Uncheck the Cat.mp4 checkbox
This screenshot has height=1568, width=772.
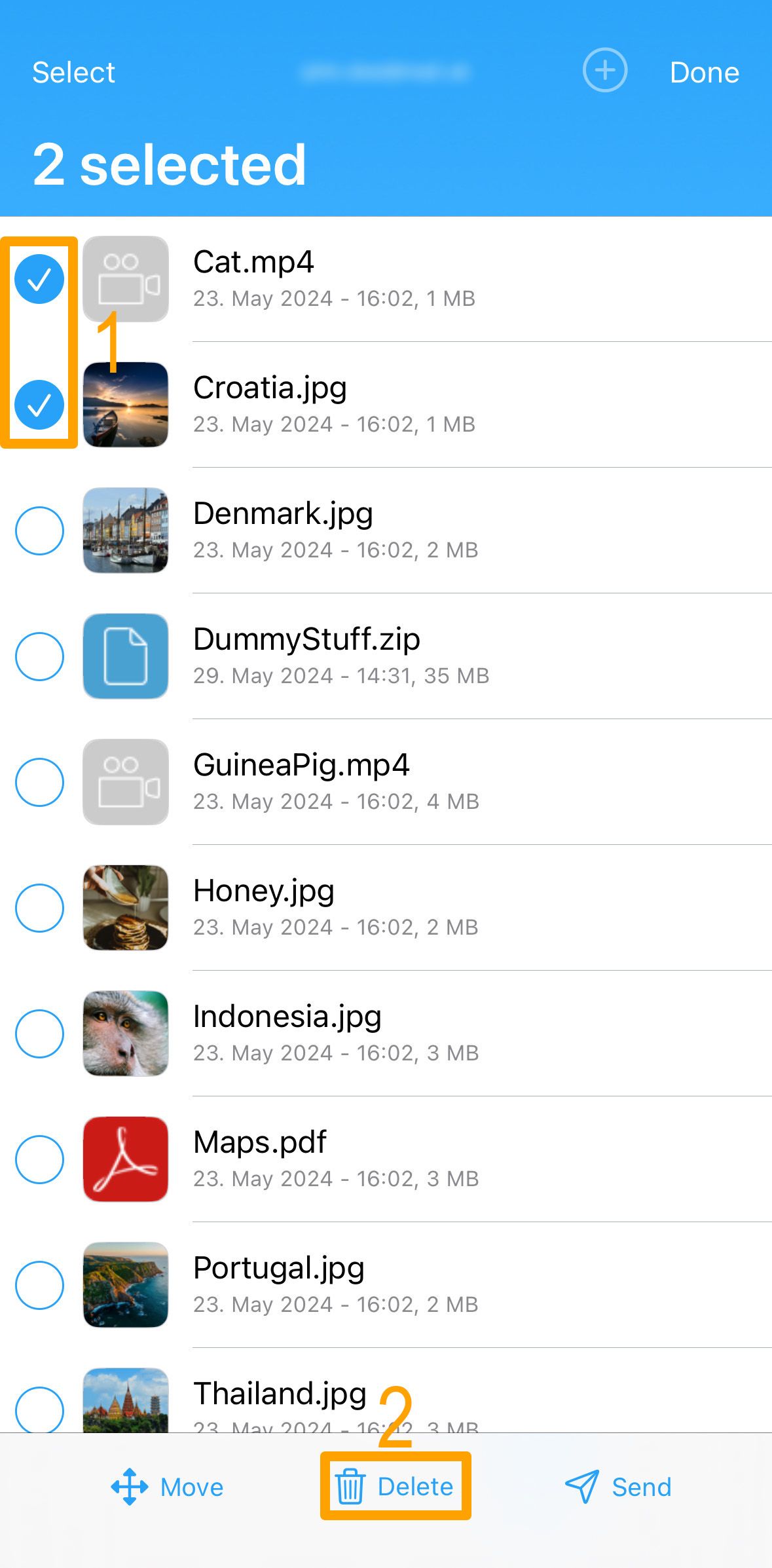[x=39, y=279]
